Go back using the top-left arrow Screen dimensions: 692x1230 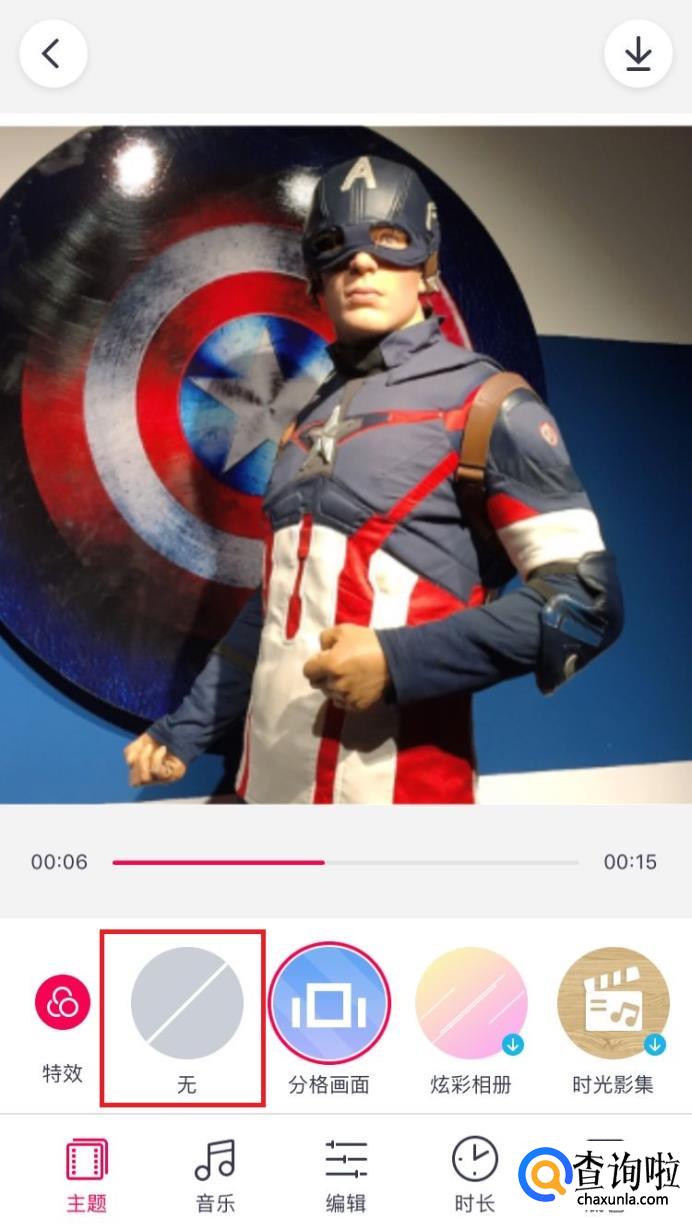pyautogui.click(x=53, y=54)
